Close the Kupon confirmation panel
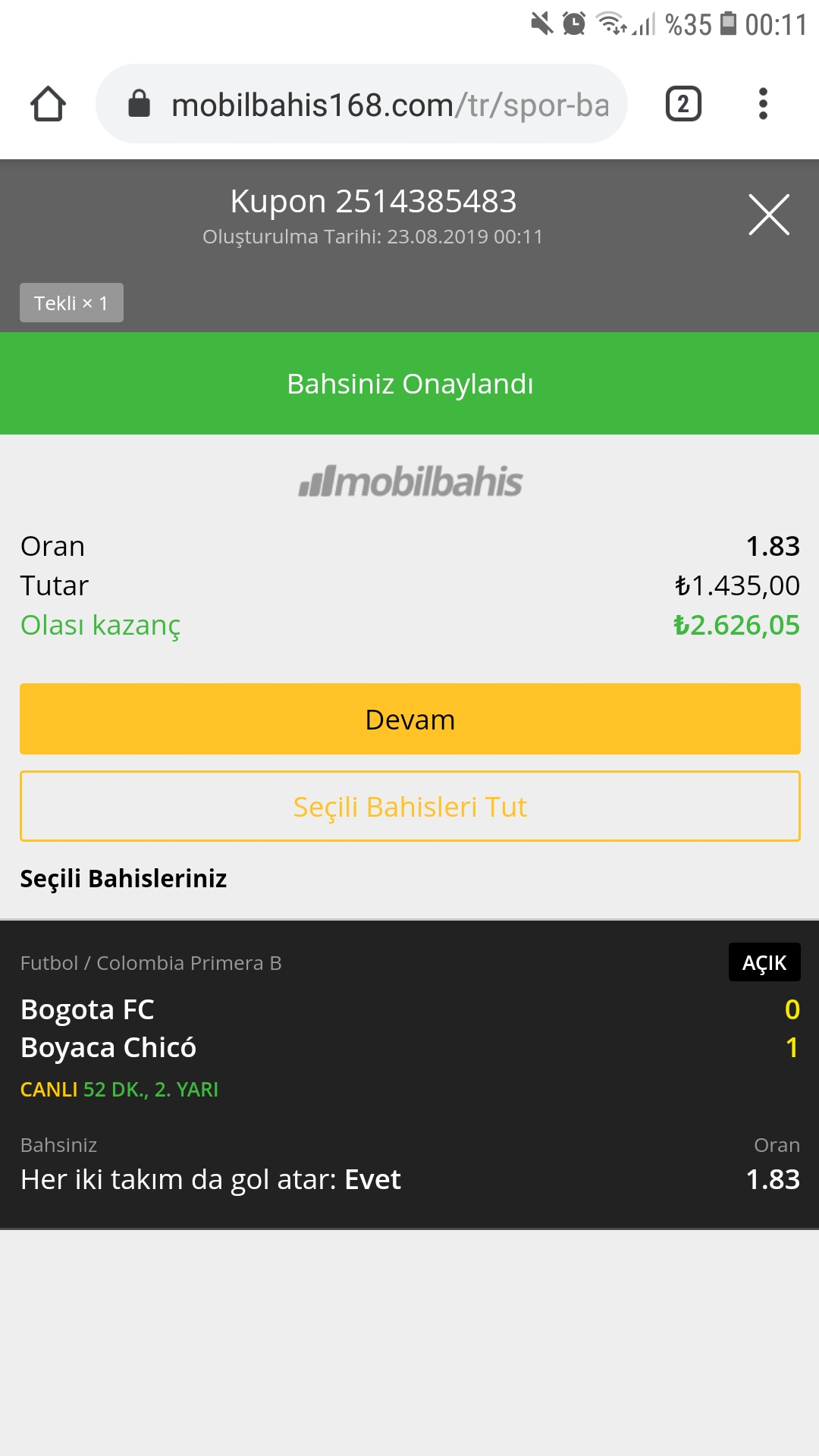 (x=769, y=215)
